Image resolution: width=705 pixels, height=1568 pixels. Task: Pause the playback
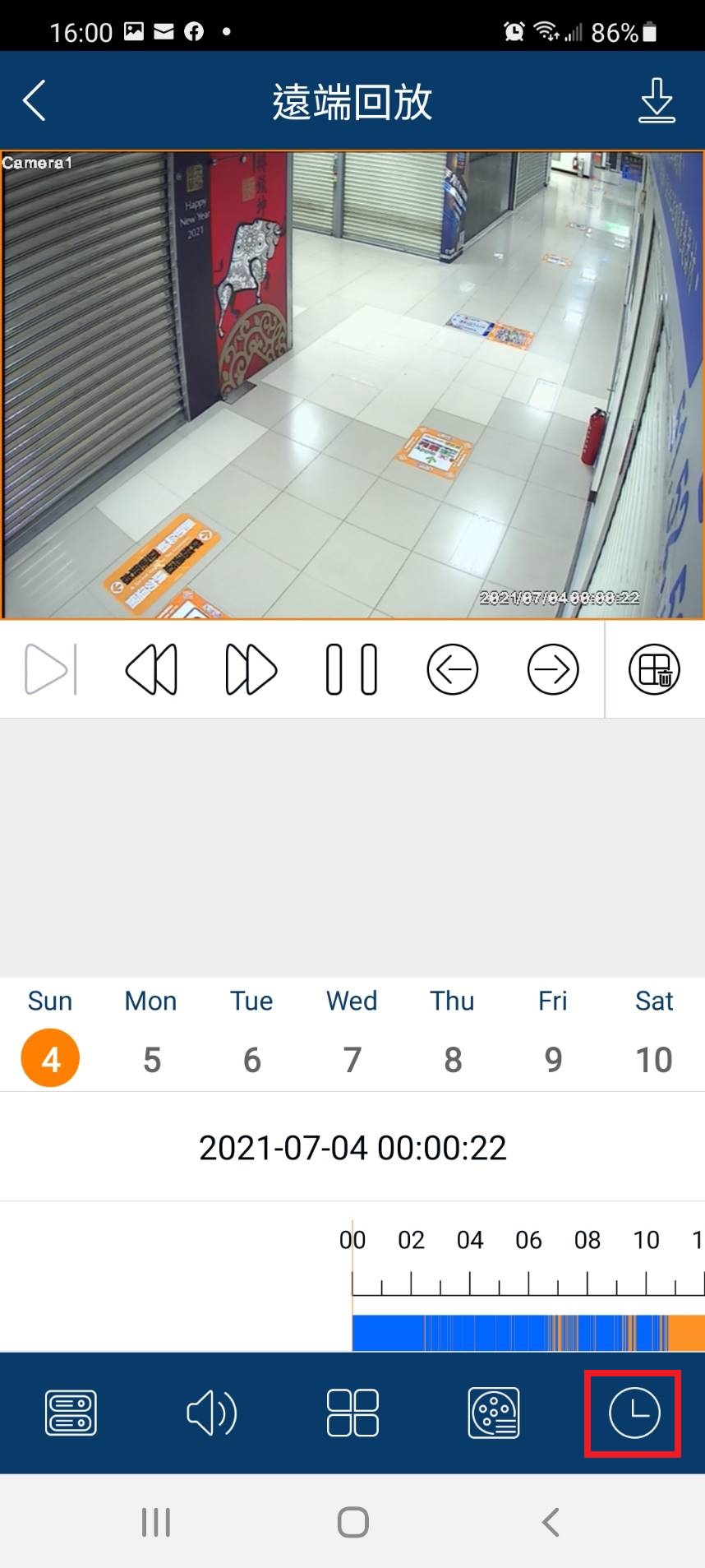(x=352, y=669)
